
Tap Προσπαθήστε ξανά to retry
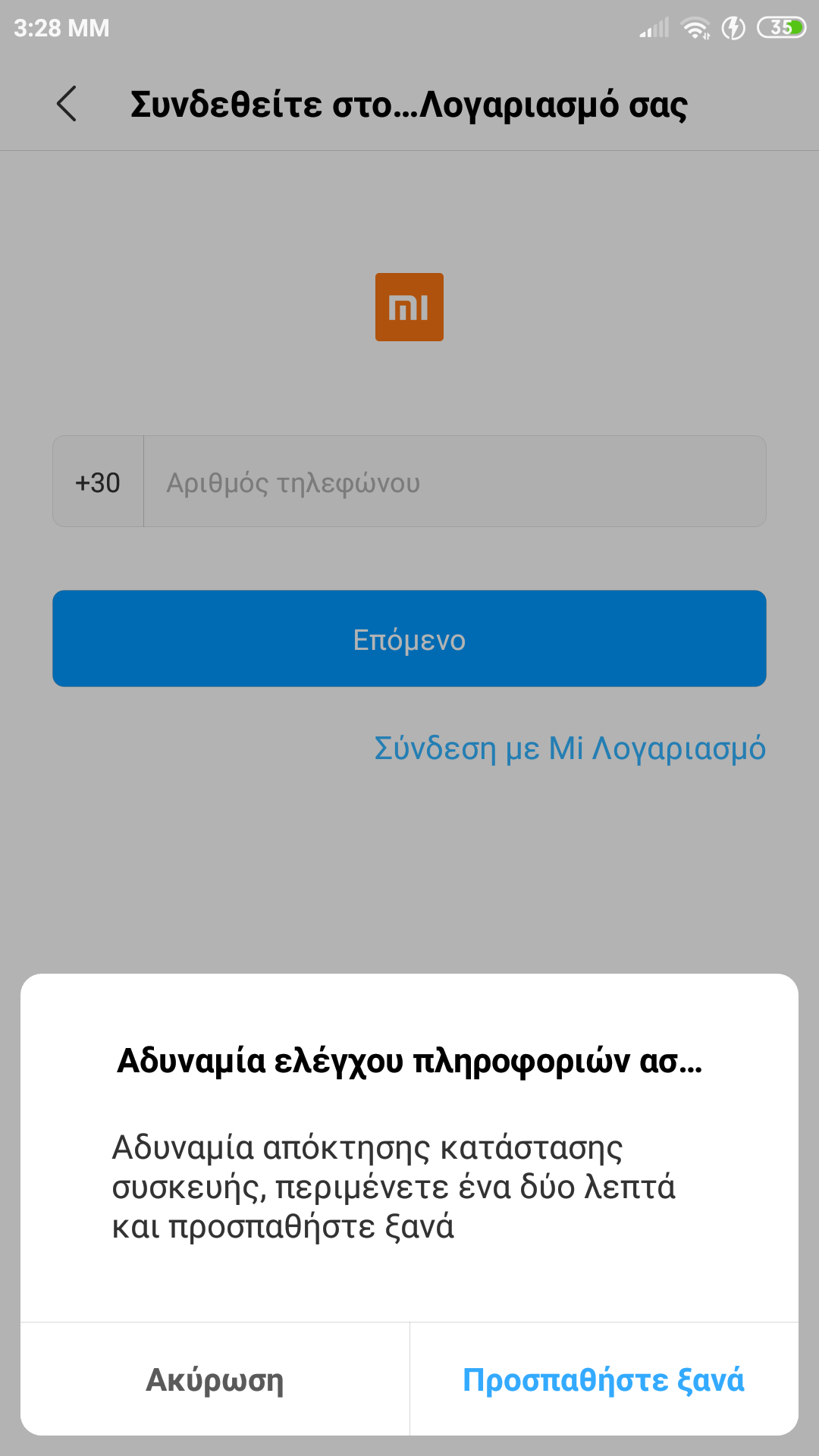coord(604,1379)
